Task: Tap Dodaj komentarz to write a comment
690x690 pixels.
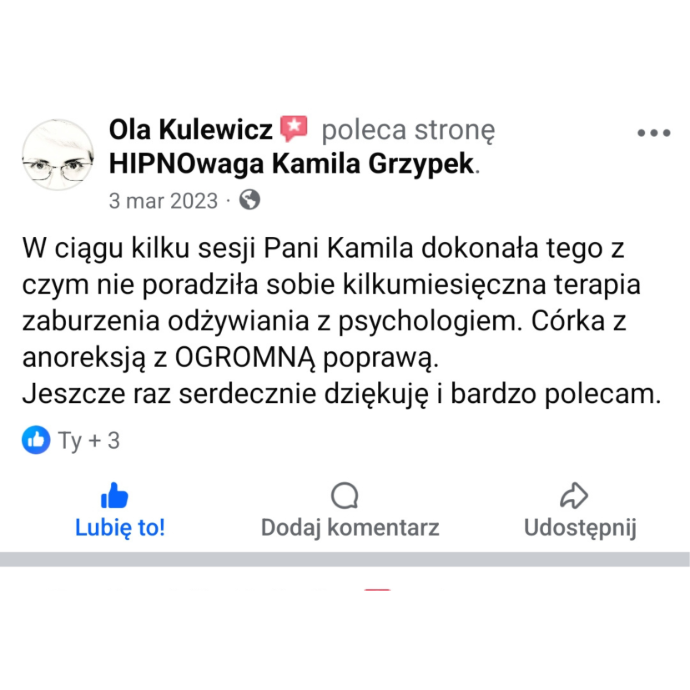Action: point(349,511)
